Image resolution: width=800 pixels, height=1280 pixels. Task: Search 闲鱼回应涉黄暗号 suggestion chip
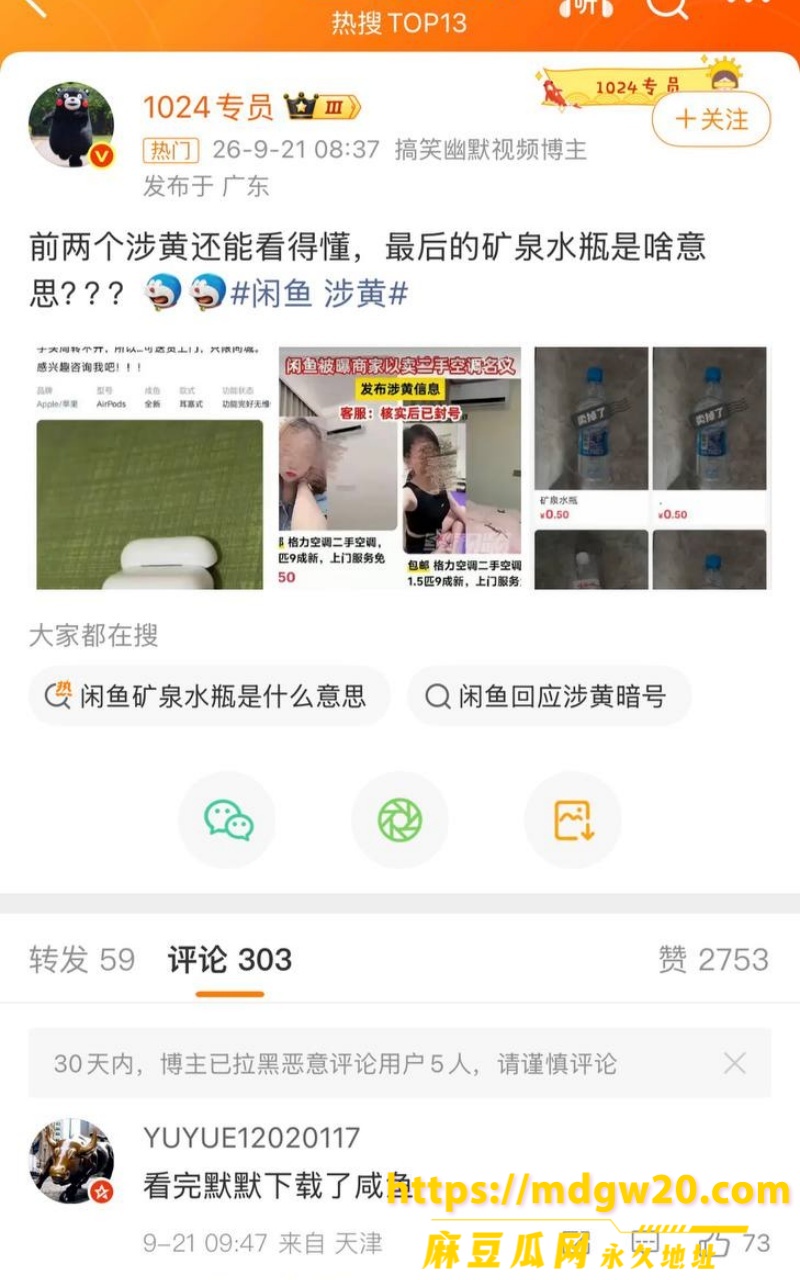point(549,696)
